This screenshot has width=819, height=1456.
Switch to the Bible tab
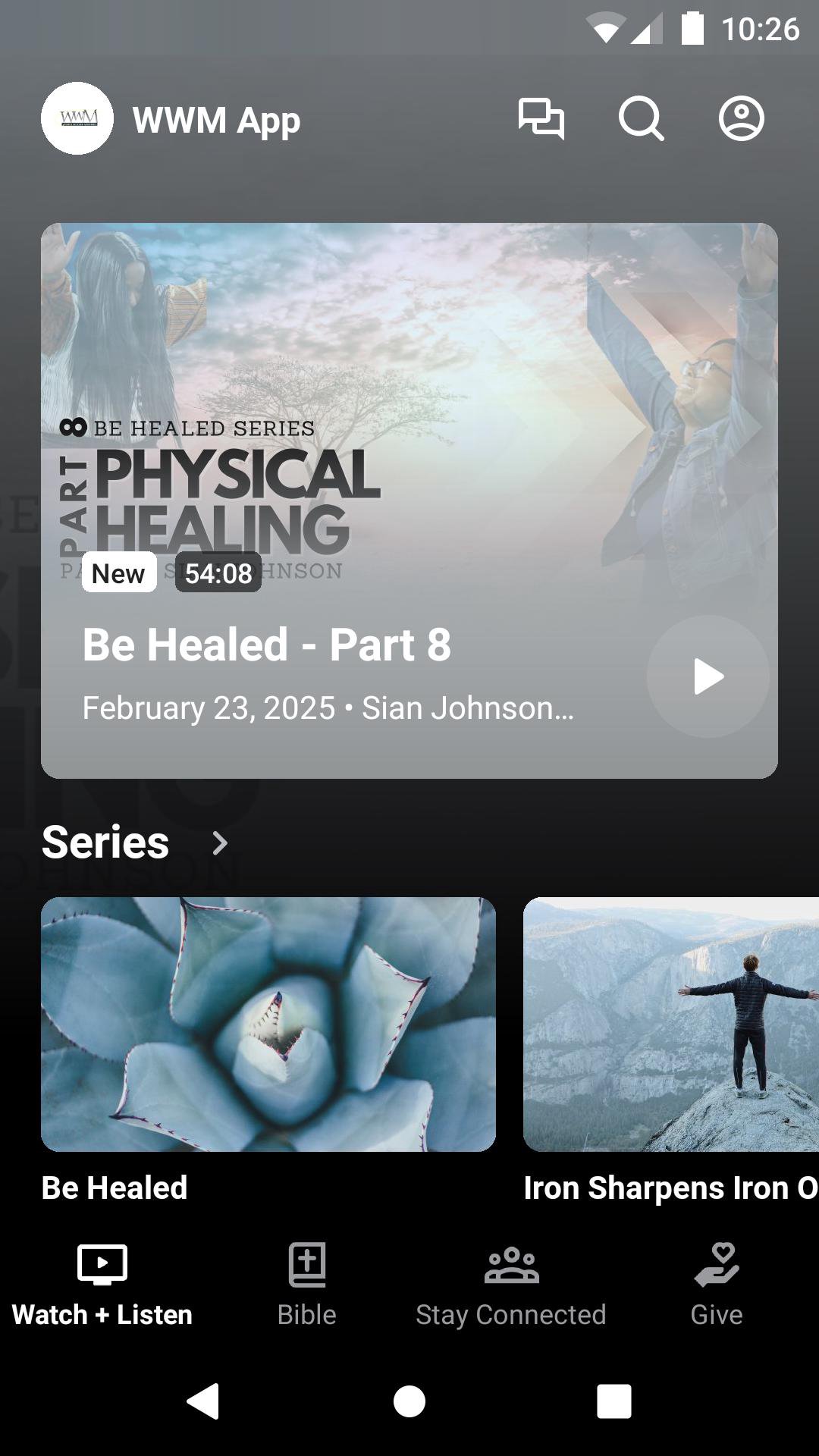(x=307, y=1283)
